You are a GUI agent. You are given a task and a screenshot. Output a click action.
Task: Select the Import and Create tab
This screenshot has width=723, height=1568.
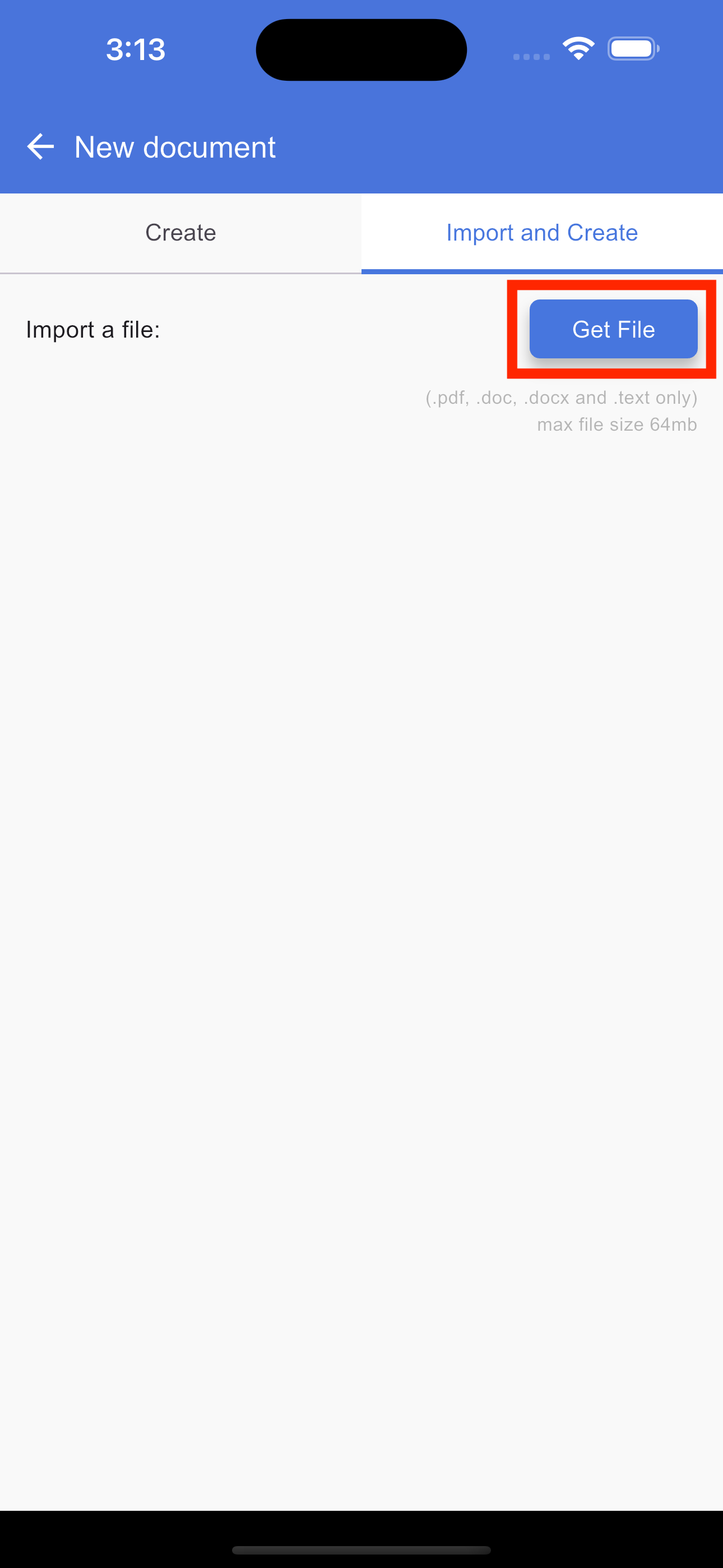coord(541,233)
